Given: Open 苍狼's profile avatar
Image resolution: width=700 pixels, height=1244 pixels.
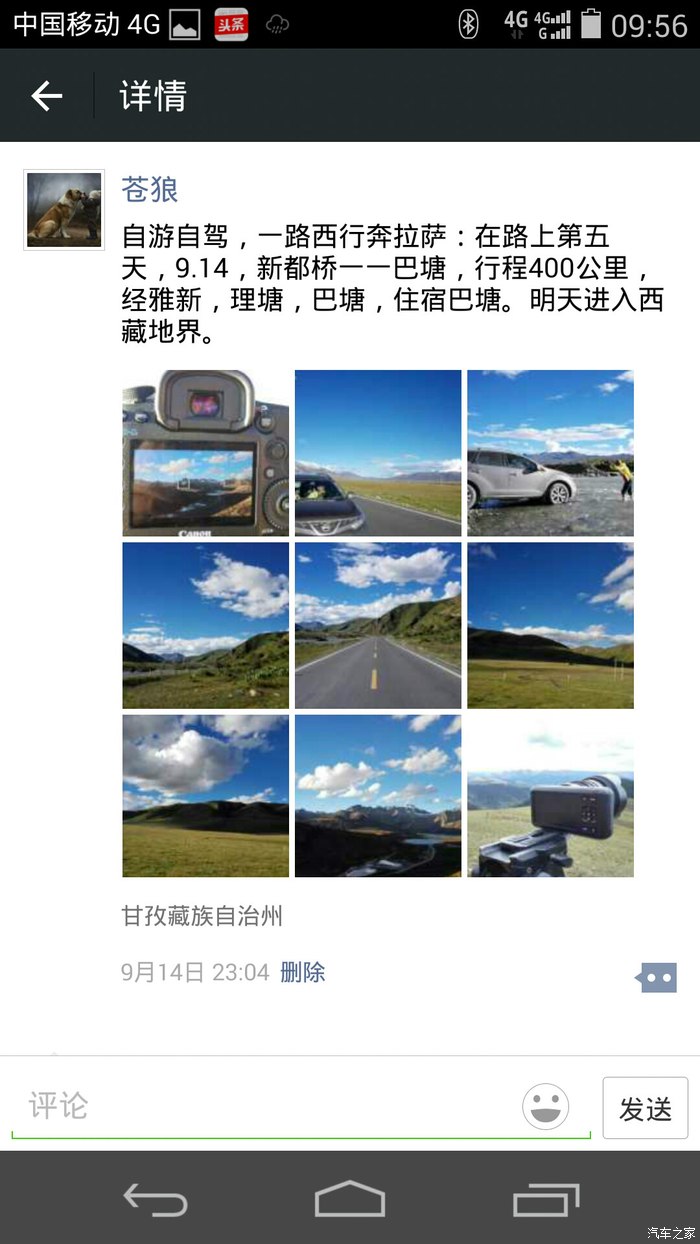Looking at the screenshot, I should pos(64,209).
